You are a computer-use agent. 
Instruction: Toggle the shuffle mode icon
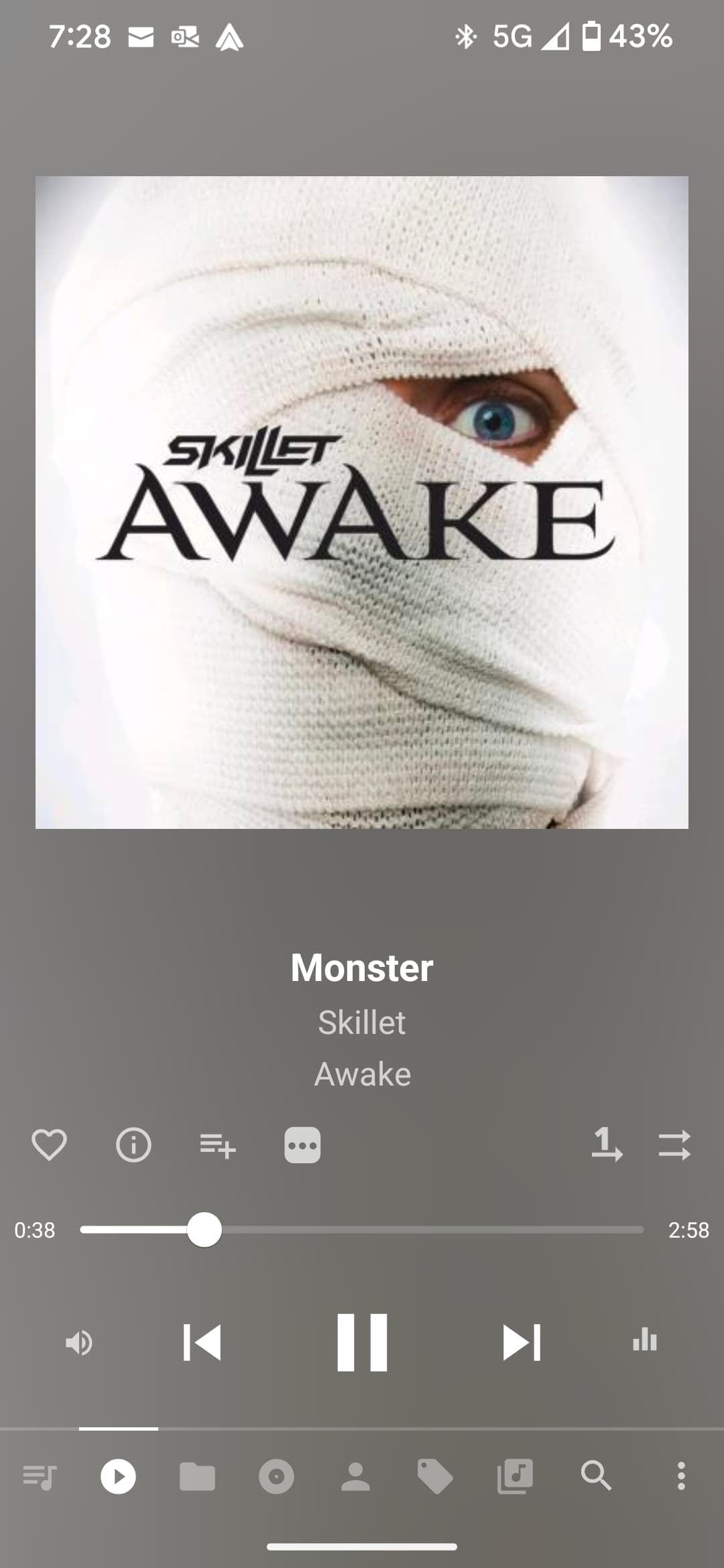674,1145
